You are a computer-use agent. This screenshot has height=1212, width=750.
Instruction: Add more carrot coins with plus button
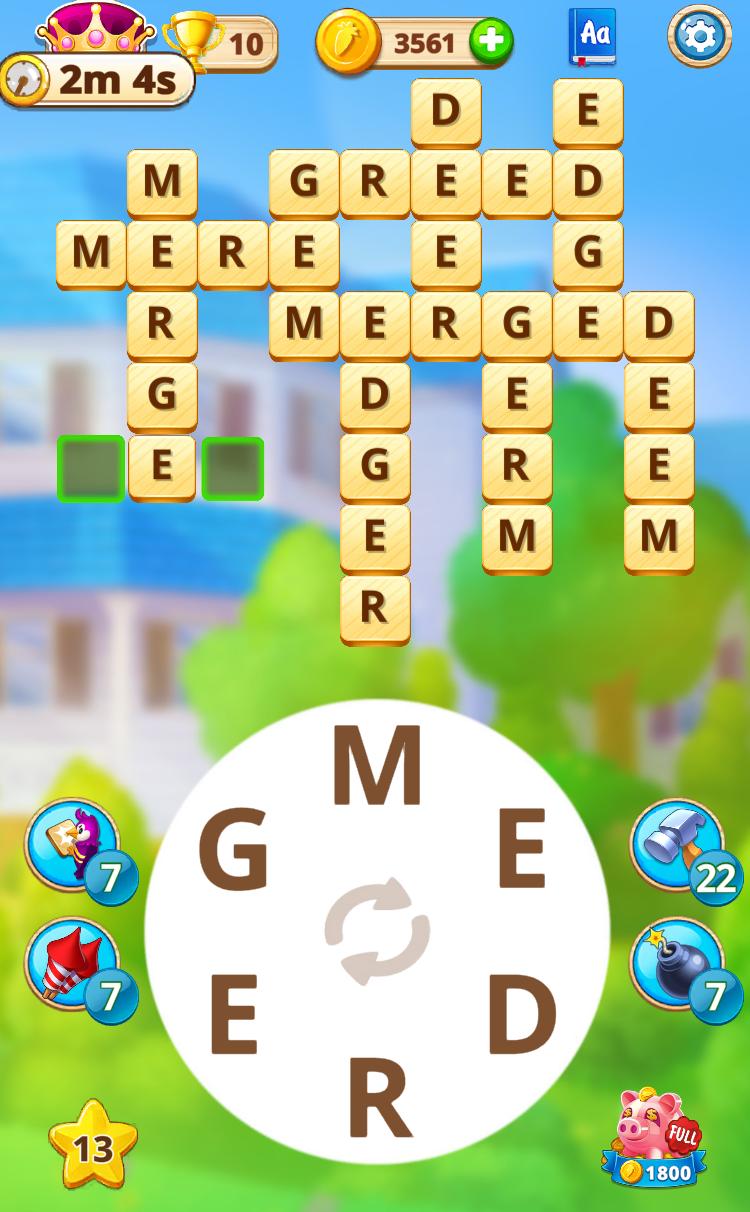pos(491,42)
